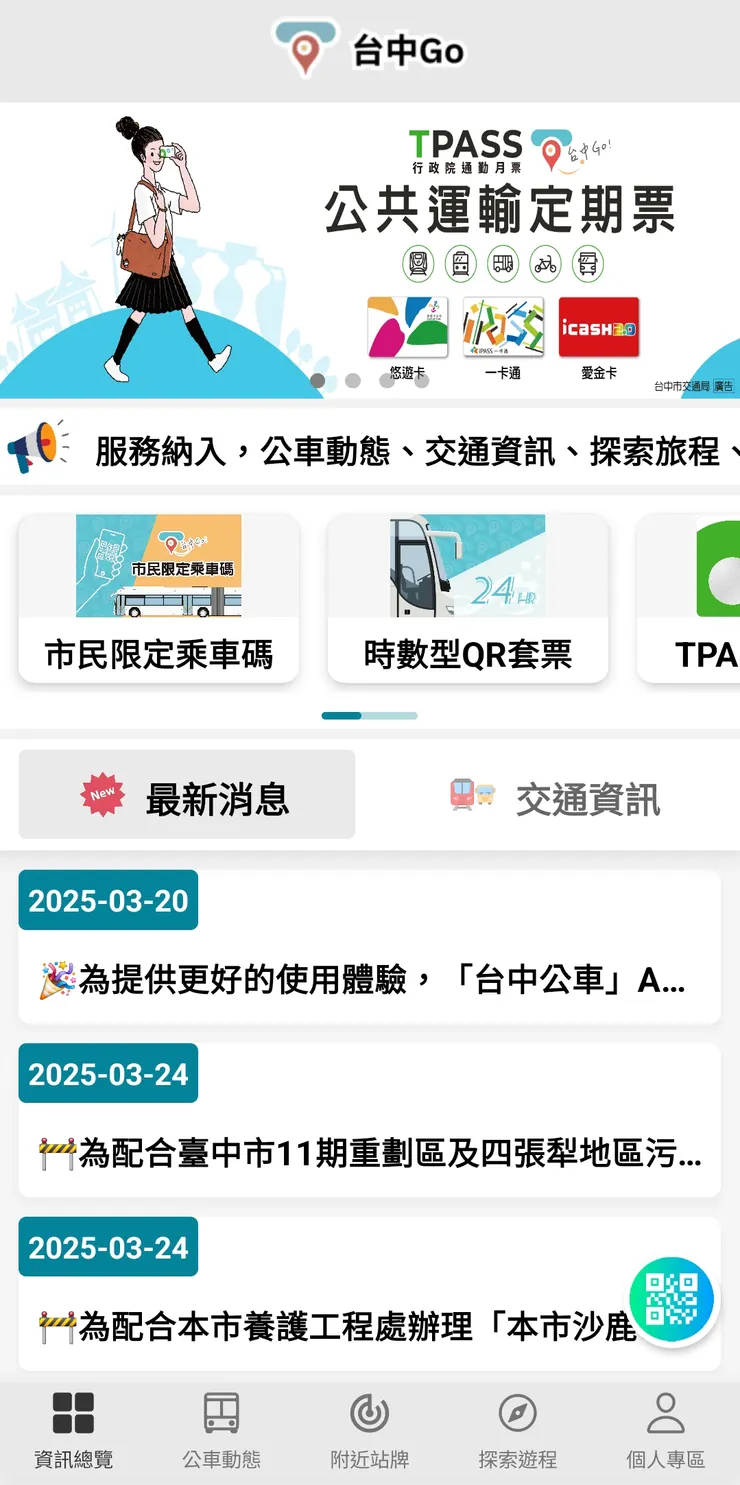
Task: Select the second banner carousel dot
Action: [352, 381]
